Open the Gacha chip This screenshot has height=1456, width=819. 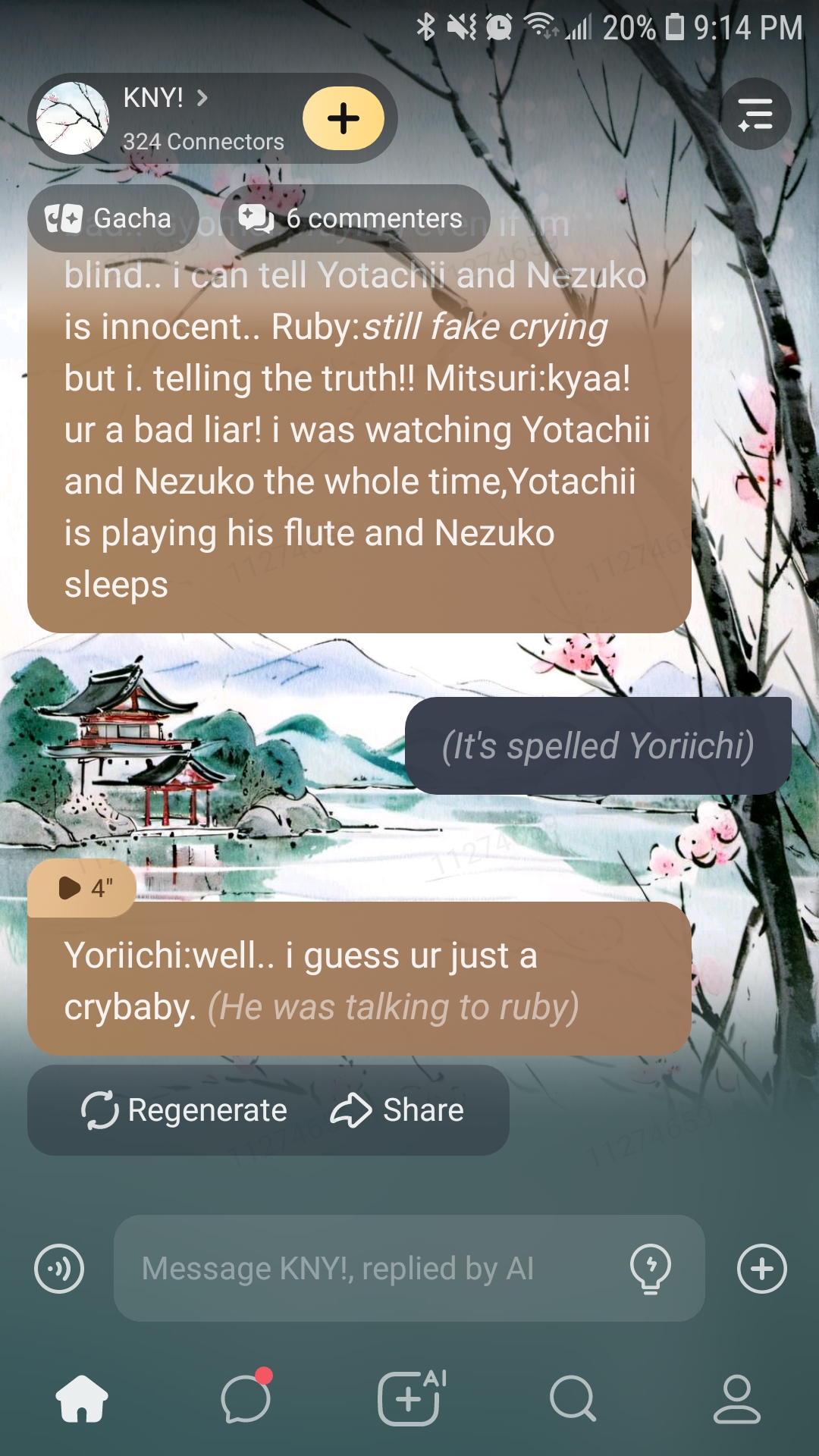pyautogui.click(x=111, y=218)
